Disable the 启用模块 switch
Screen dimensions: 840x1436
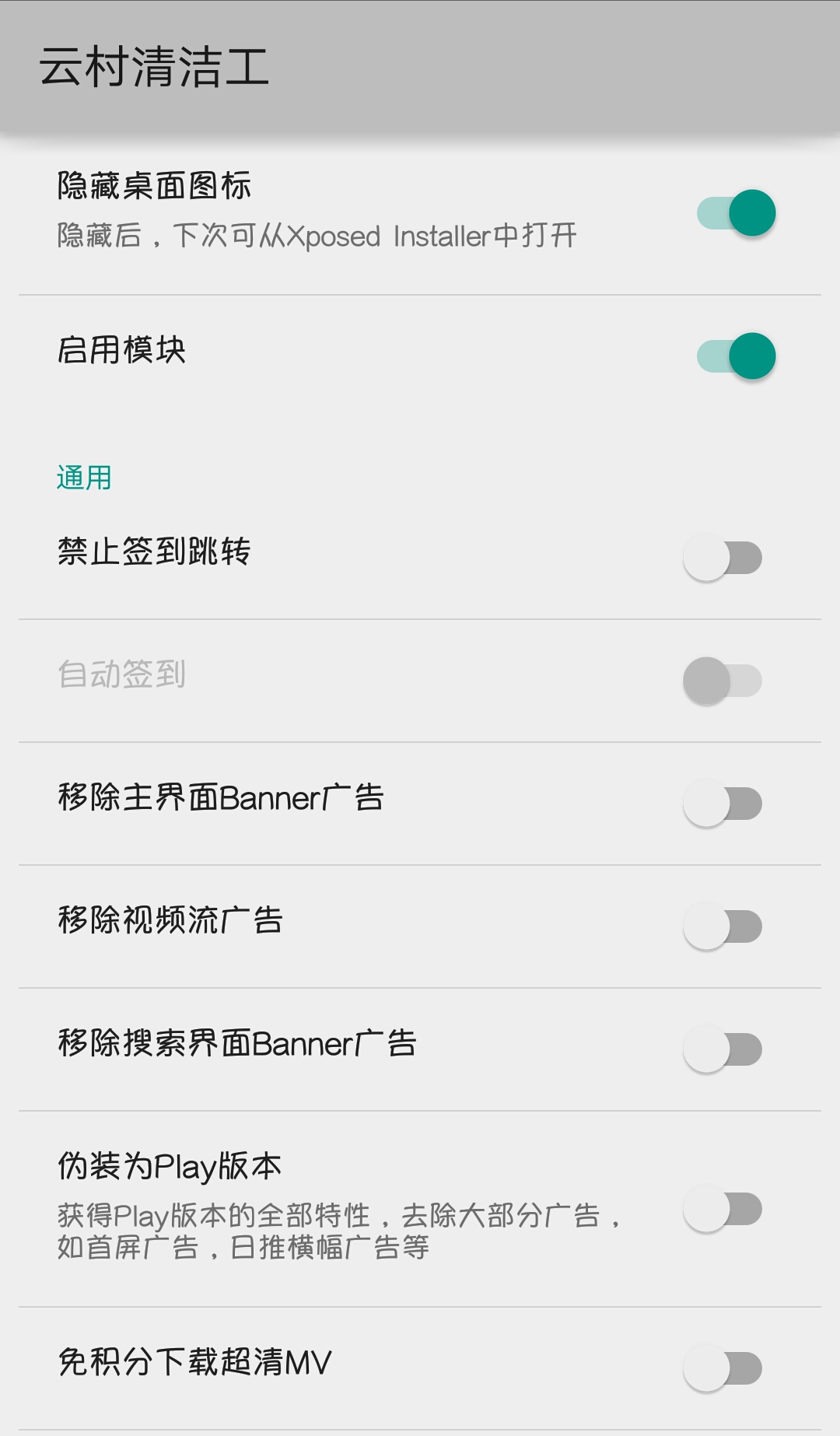point(736,356)
